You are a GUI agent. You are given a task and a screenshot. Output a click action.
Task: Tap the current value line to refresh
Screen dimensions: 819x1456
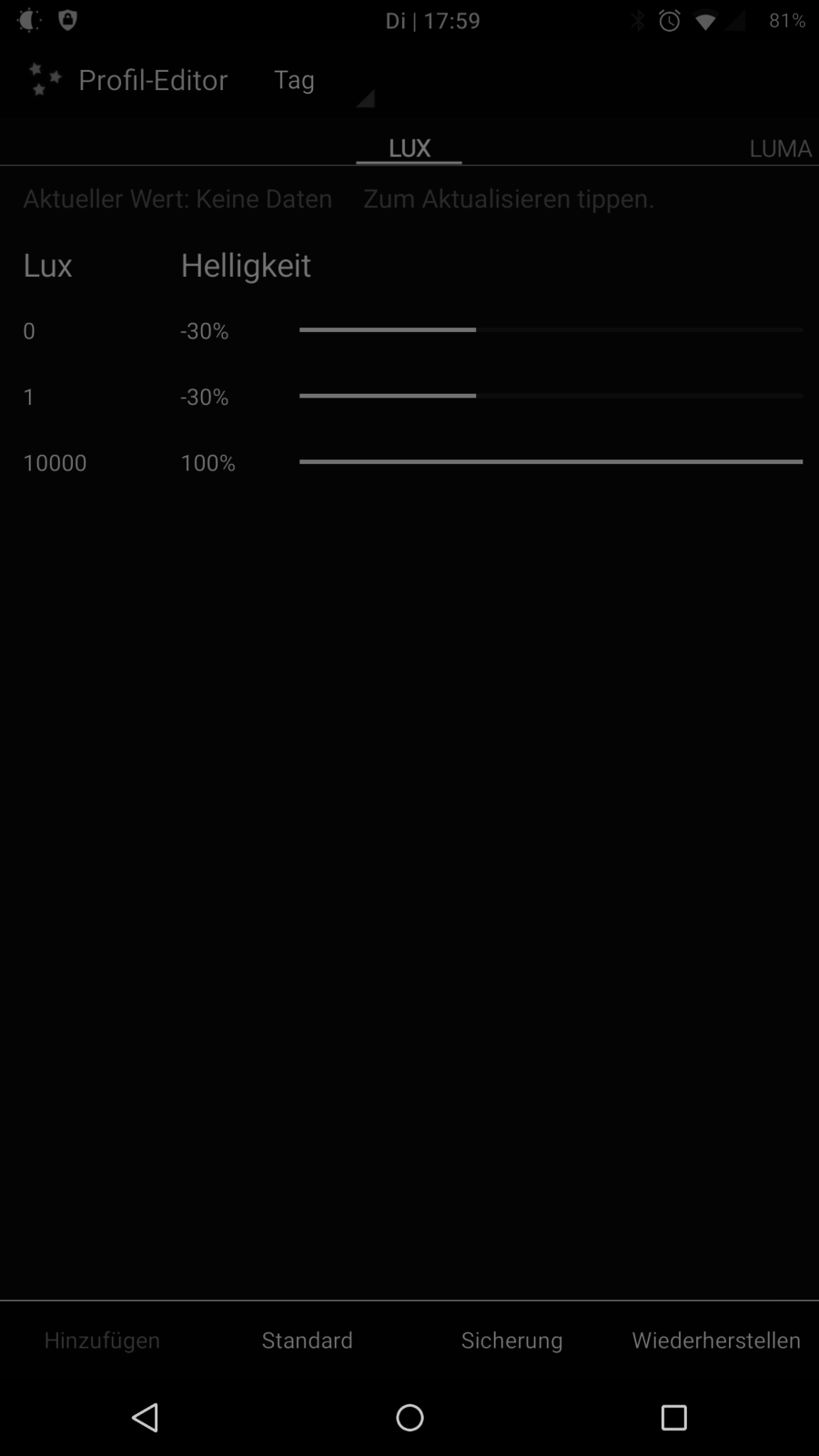point(338,198)
